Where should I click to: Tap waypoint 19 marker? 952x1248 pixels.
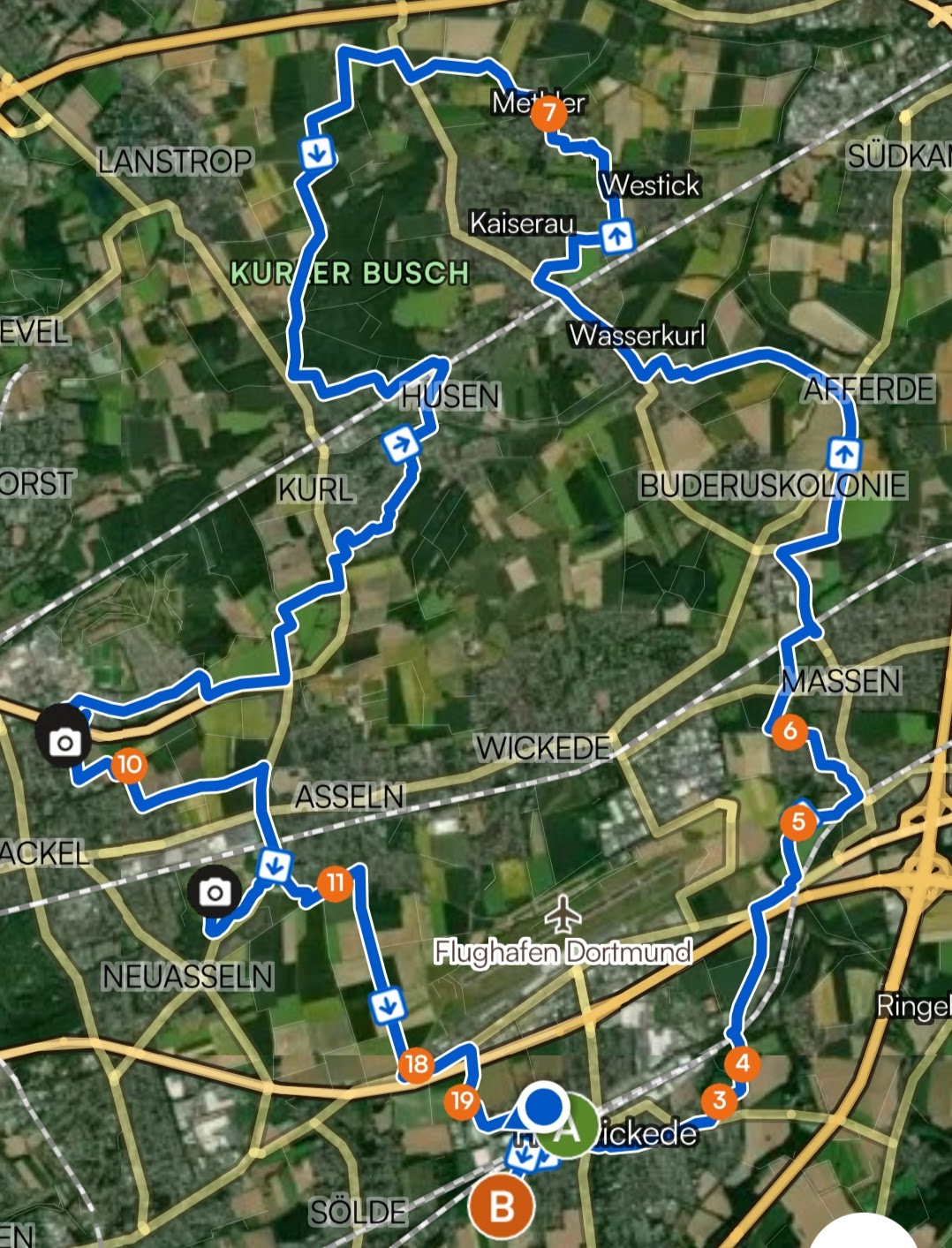(462, 1101)
